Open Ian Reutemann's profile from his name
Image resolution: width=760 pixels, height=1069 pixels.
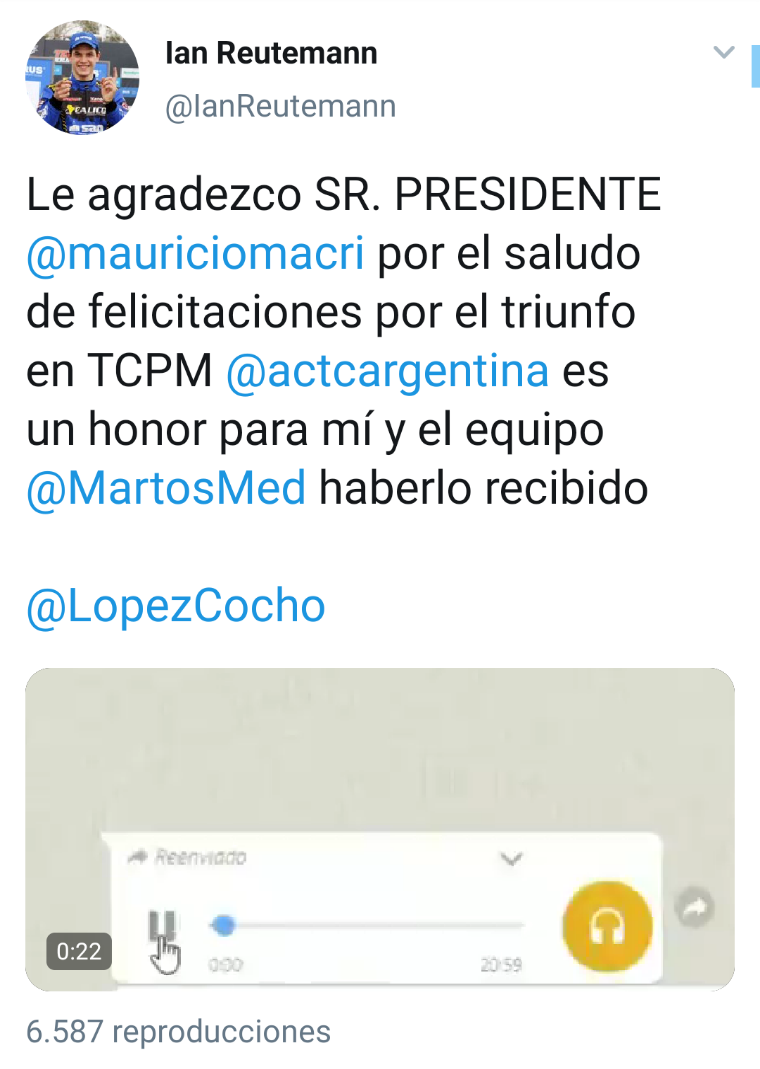(x=271, y=53)
